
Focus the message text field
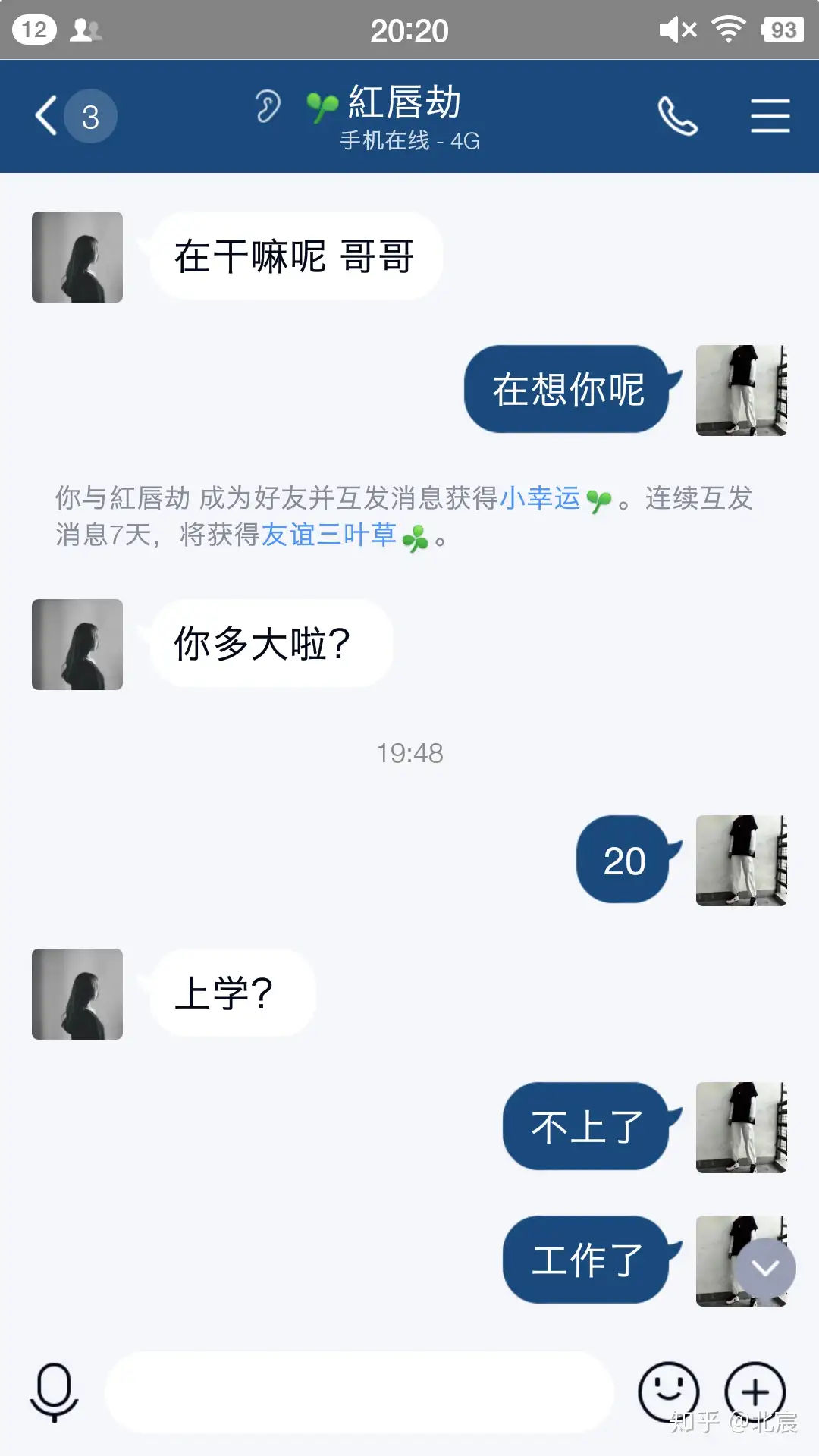358,1392
